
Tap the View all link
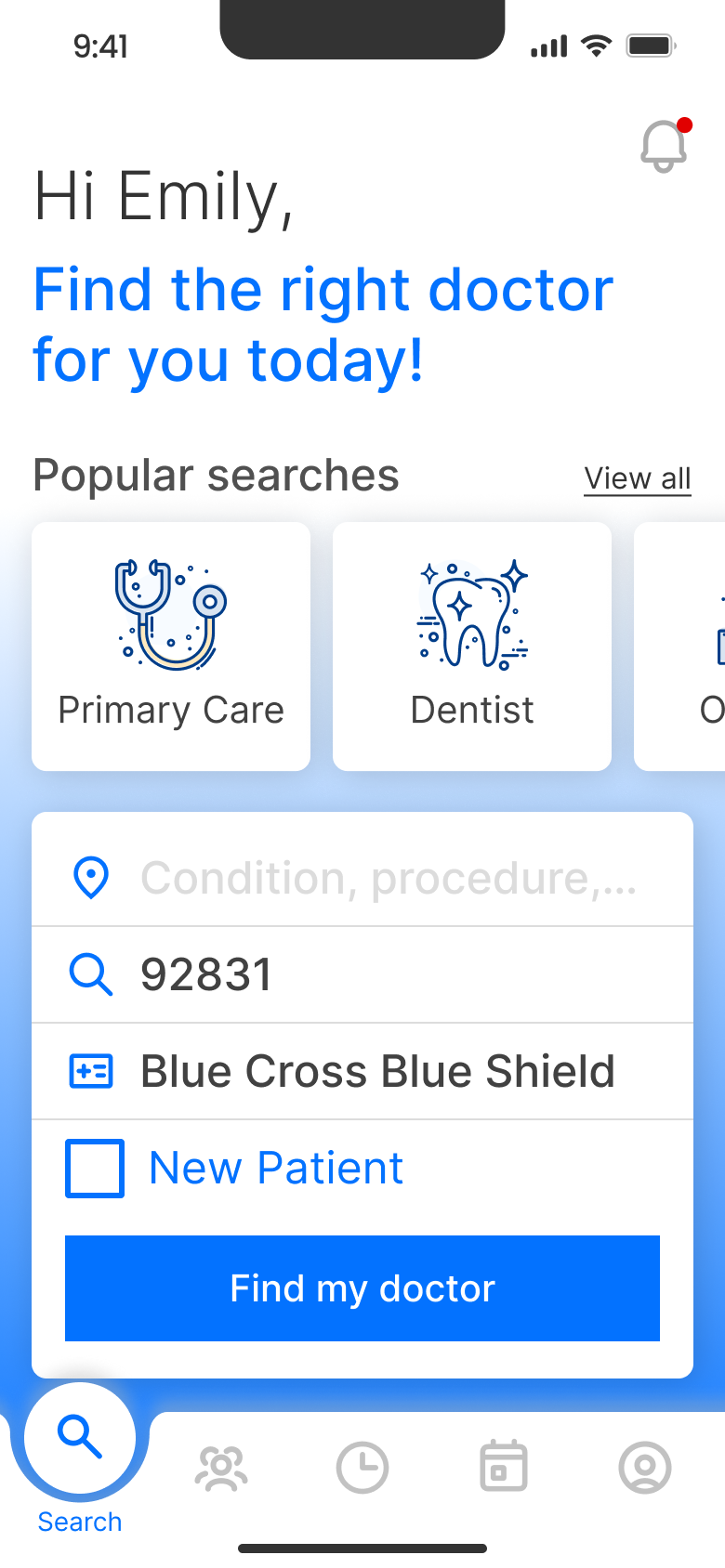click(637, 478)
